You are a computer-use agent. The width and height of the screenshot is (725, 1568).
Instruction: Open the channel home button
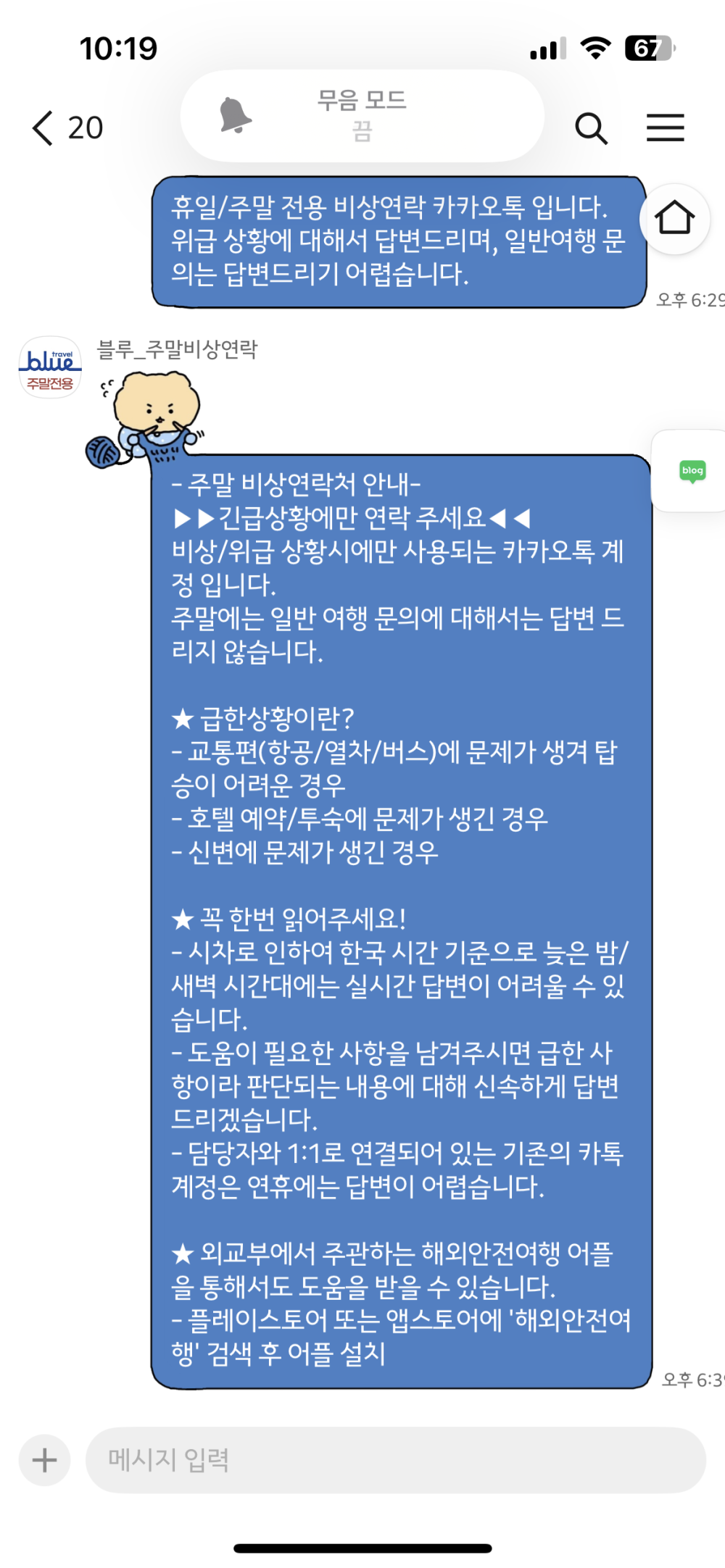pyautogui.click(x=674, y=218)
